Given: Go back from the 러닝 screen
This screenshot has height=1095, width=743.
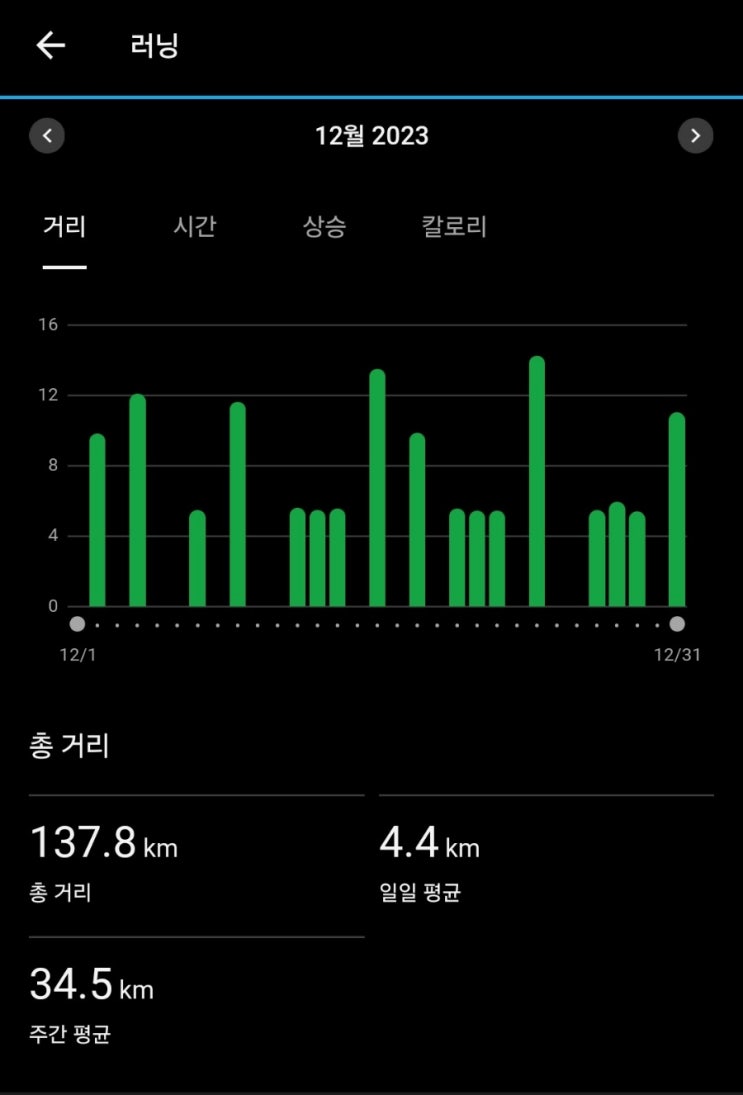Looking at the screenshot, I should (50, 46).
